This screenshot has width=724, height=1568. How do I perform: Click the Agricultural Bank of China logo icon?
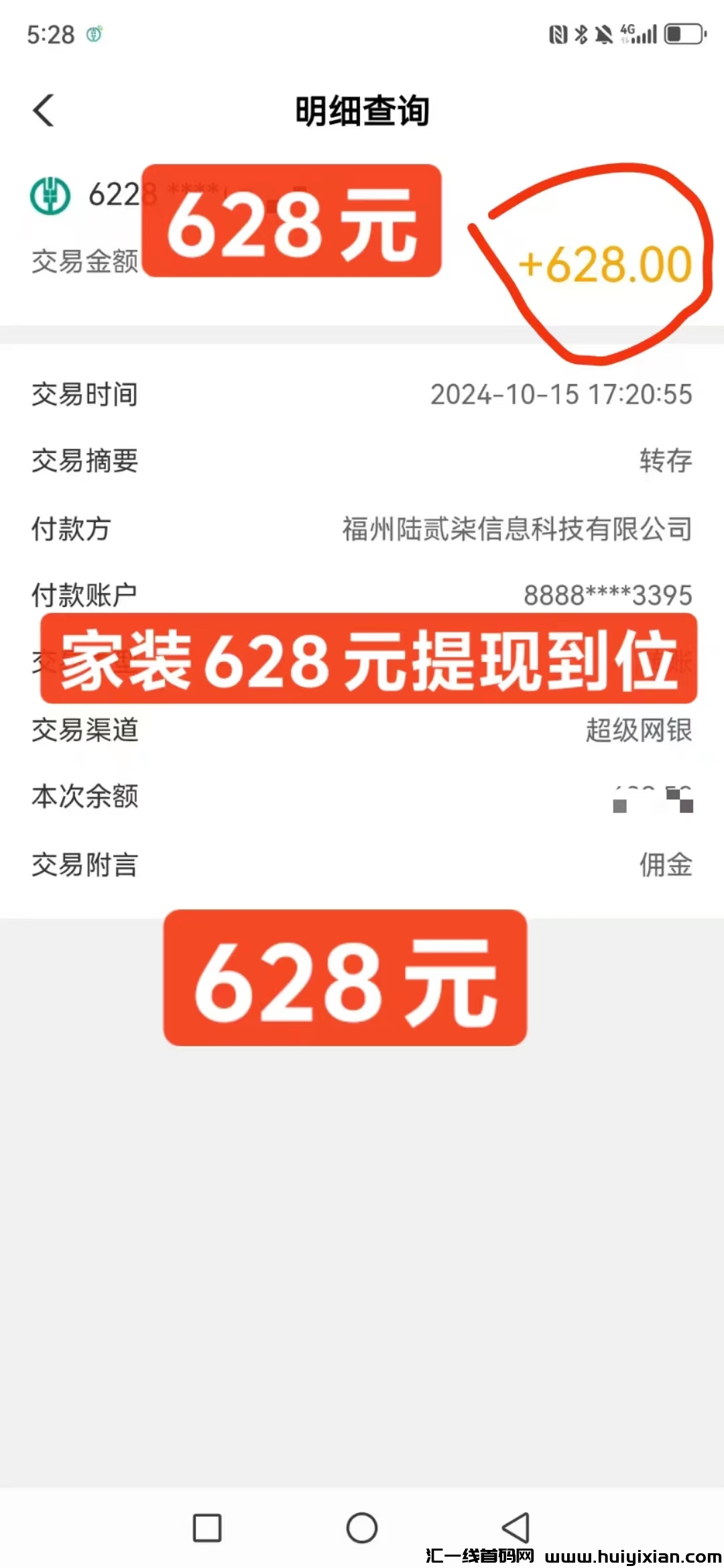pyautogui.click(x=50, y=194)
